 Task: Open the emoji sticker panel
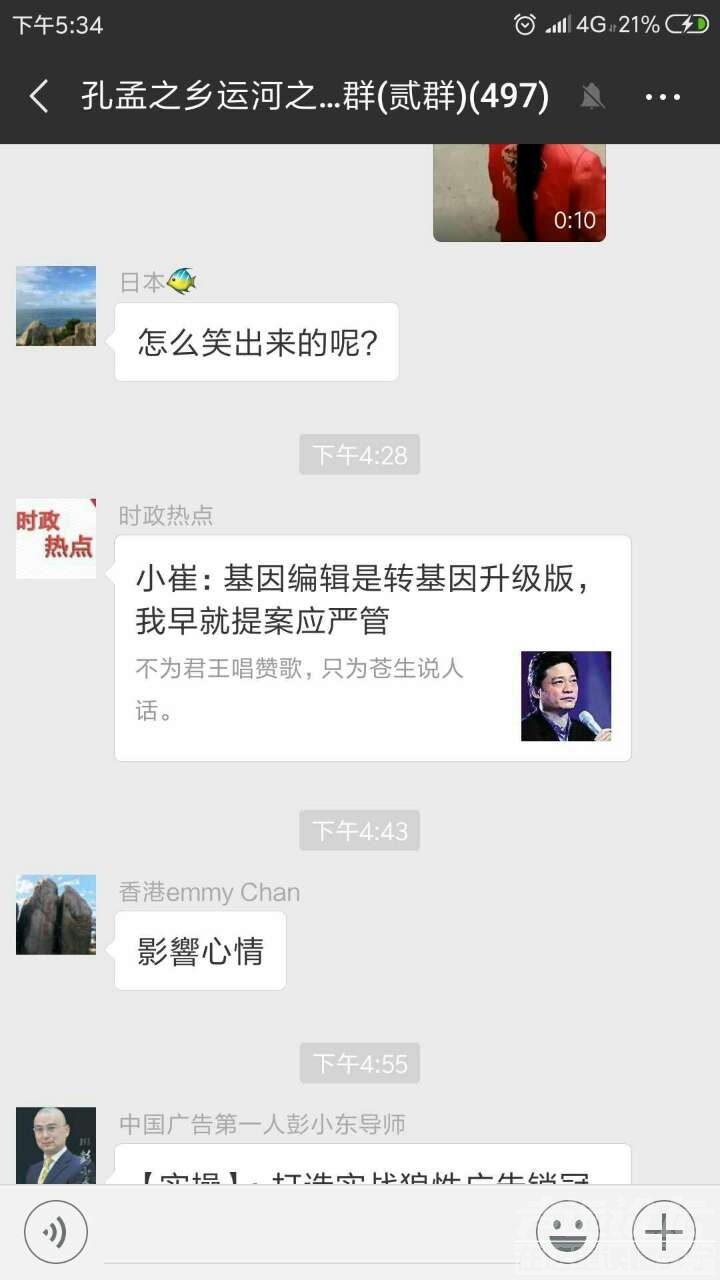[567, 1232]
